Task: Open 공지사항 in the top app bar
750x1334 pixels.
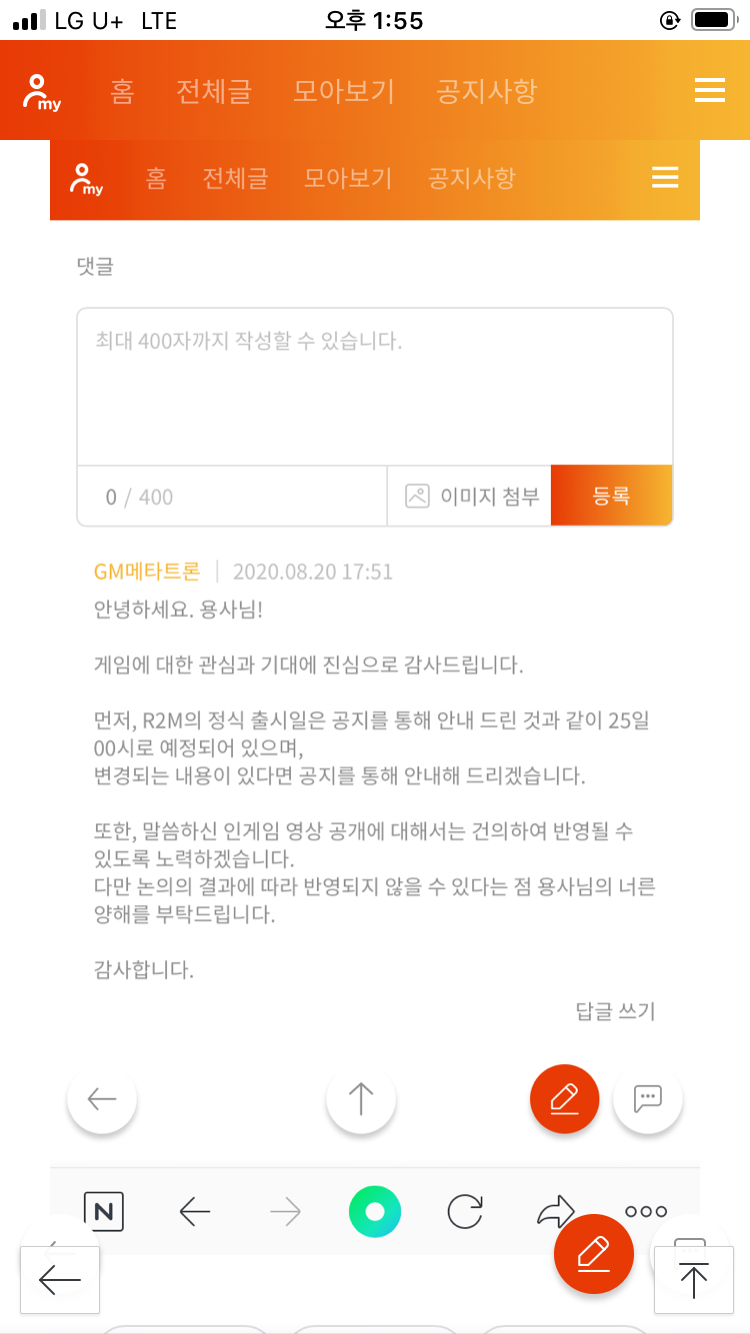Action: pyautogui.click(x=487, y=92)
